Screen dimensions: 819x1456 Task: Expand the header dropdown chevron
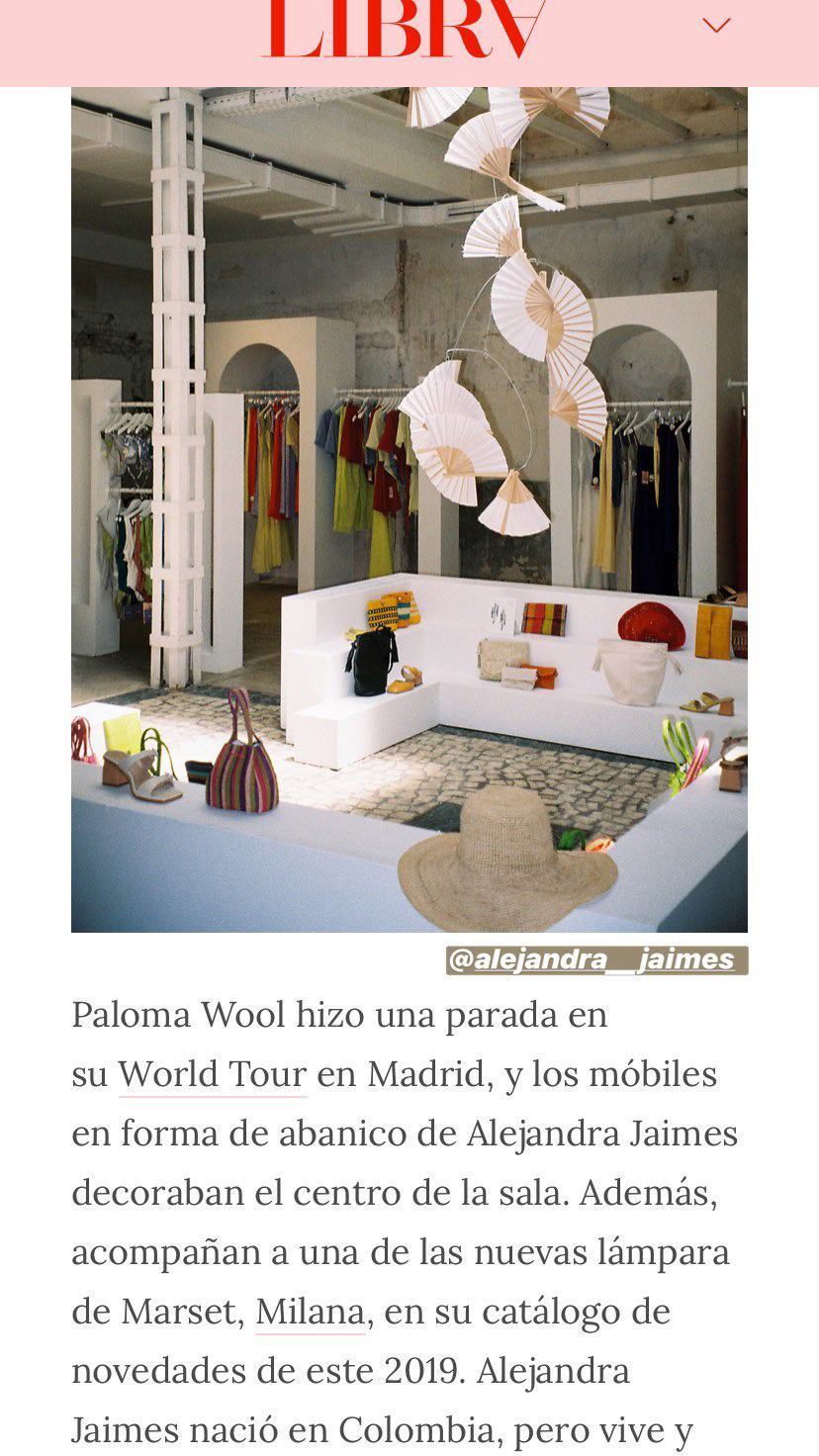[716, 26]
